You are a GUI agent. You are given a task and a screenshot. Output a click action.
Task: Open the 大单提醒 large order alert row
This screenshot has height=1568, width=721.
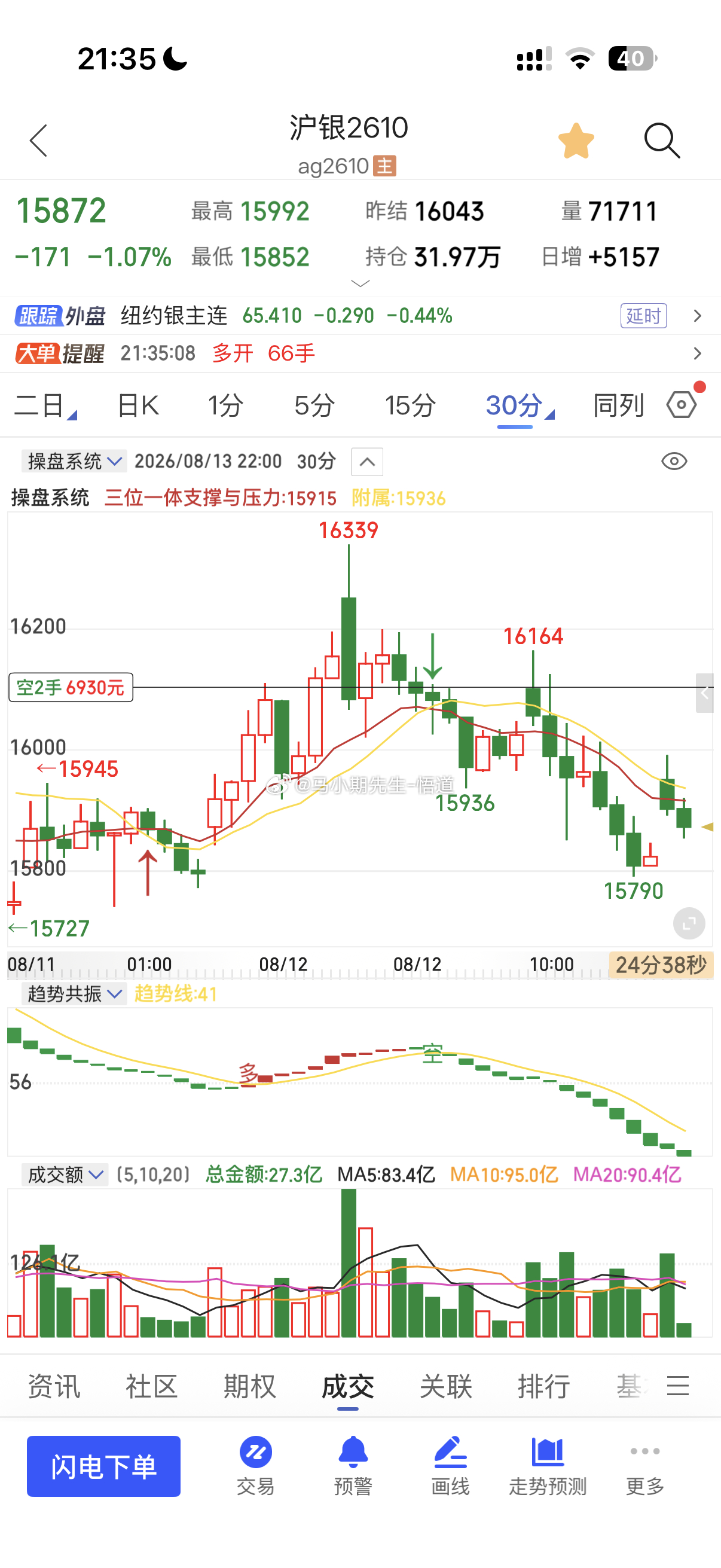click(360, 353)
